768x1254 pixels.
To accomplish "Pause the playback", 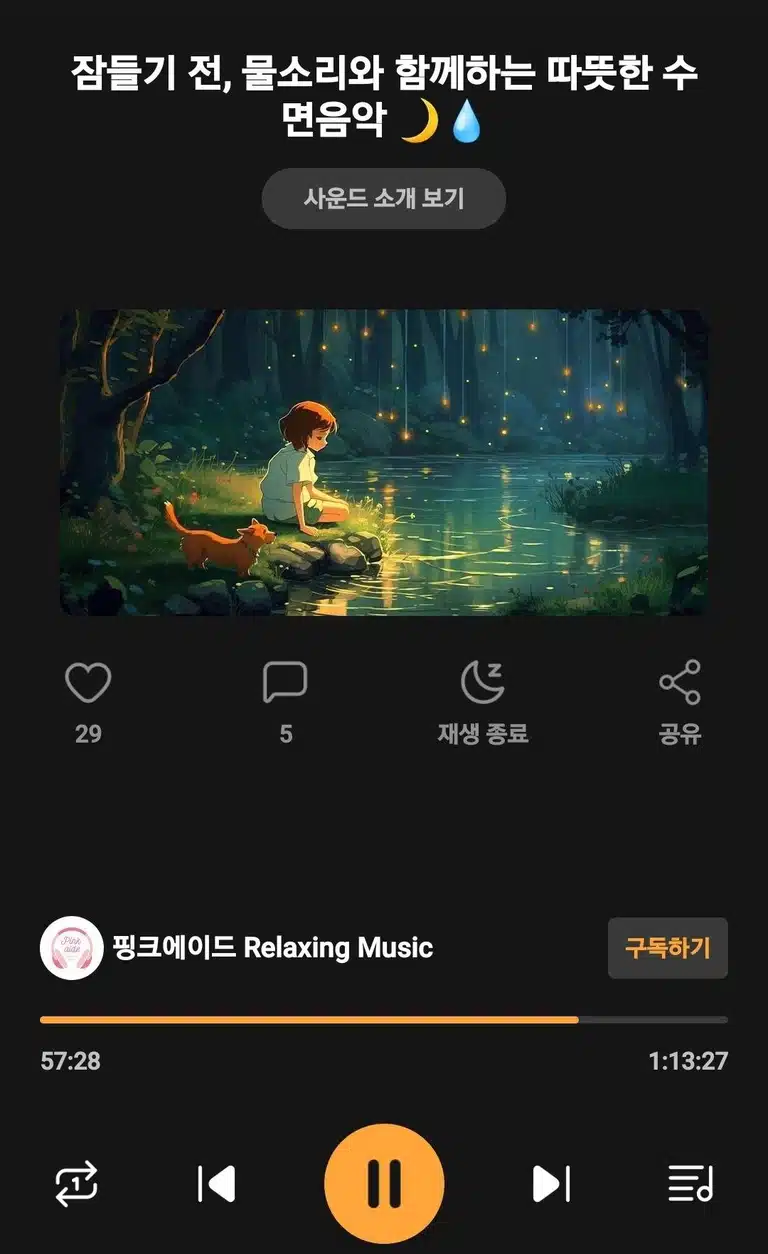I will (x=384, y=1184).
